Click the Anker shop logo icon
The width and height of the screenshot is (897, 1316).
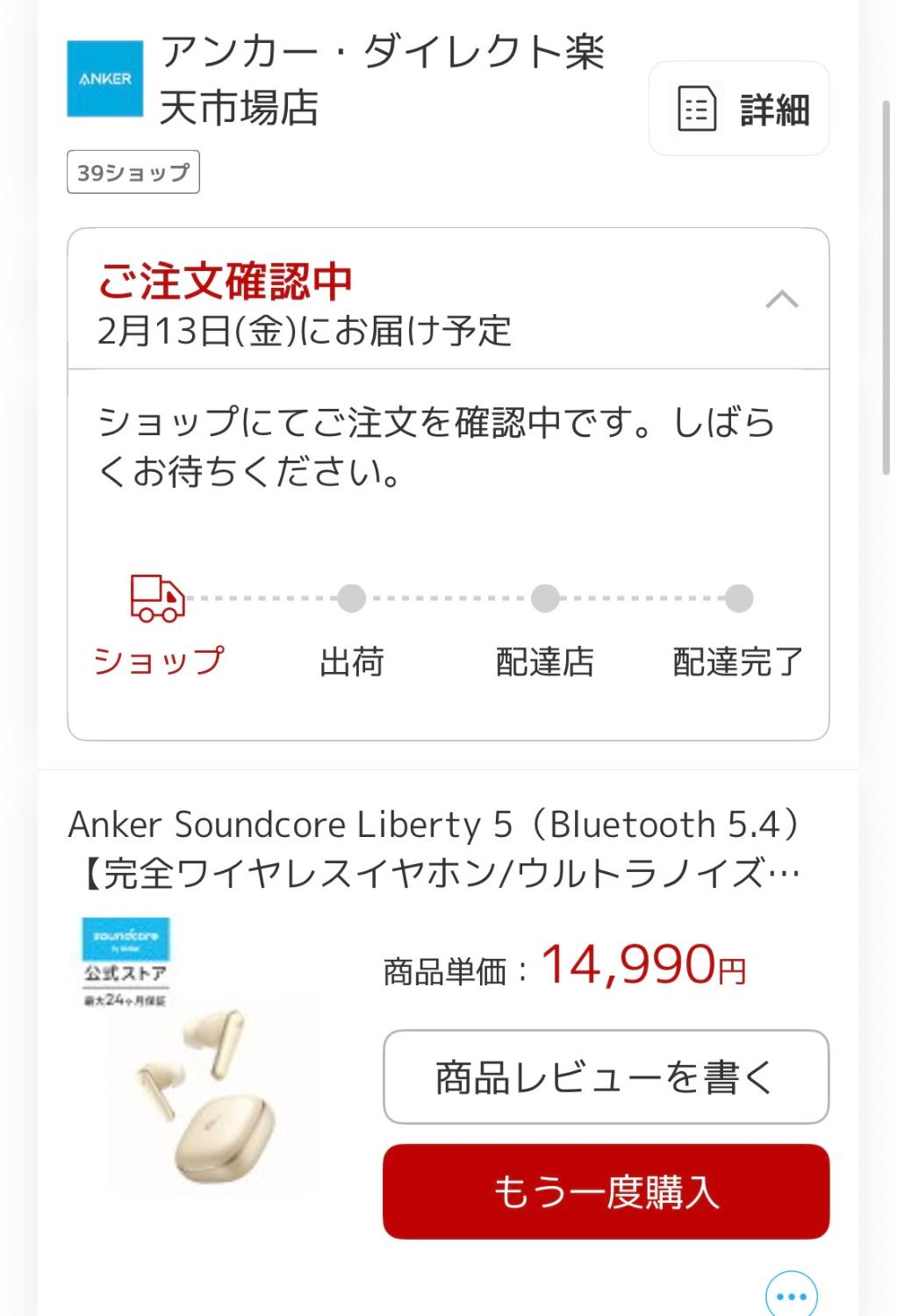pos(104,80)
